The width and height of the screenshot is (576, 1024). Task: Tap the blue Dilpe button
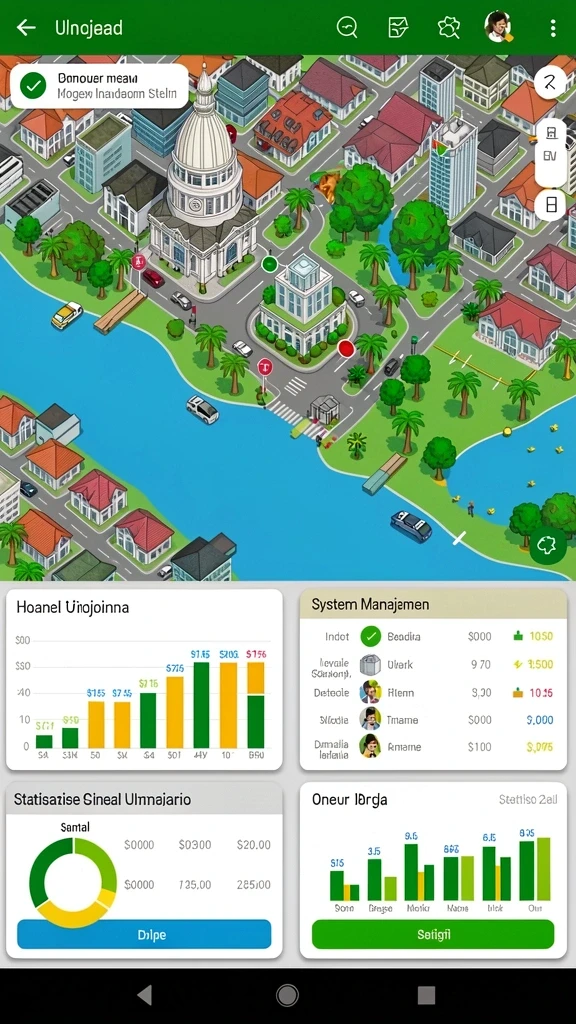(x=144, y=935)
